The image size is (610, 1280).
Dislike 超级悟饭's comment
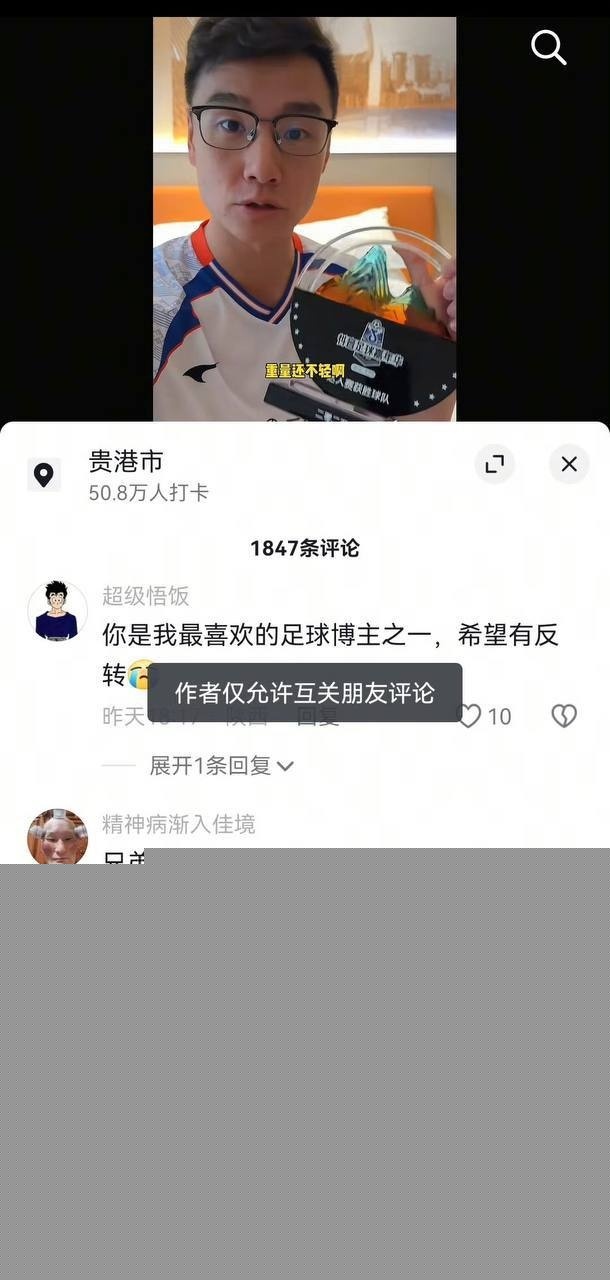click(564, 716)
